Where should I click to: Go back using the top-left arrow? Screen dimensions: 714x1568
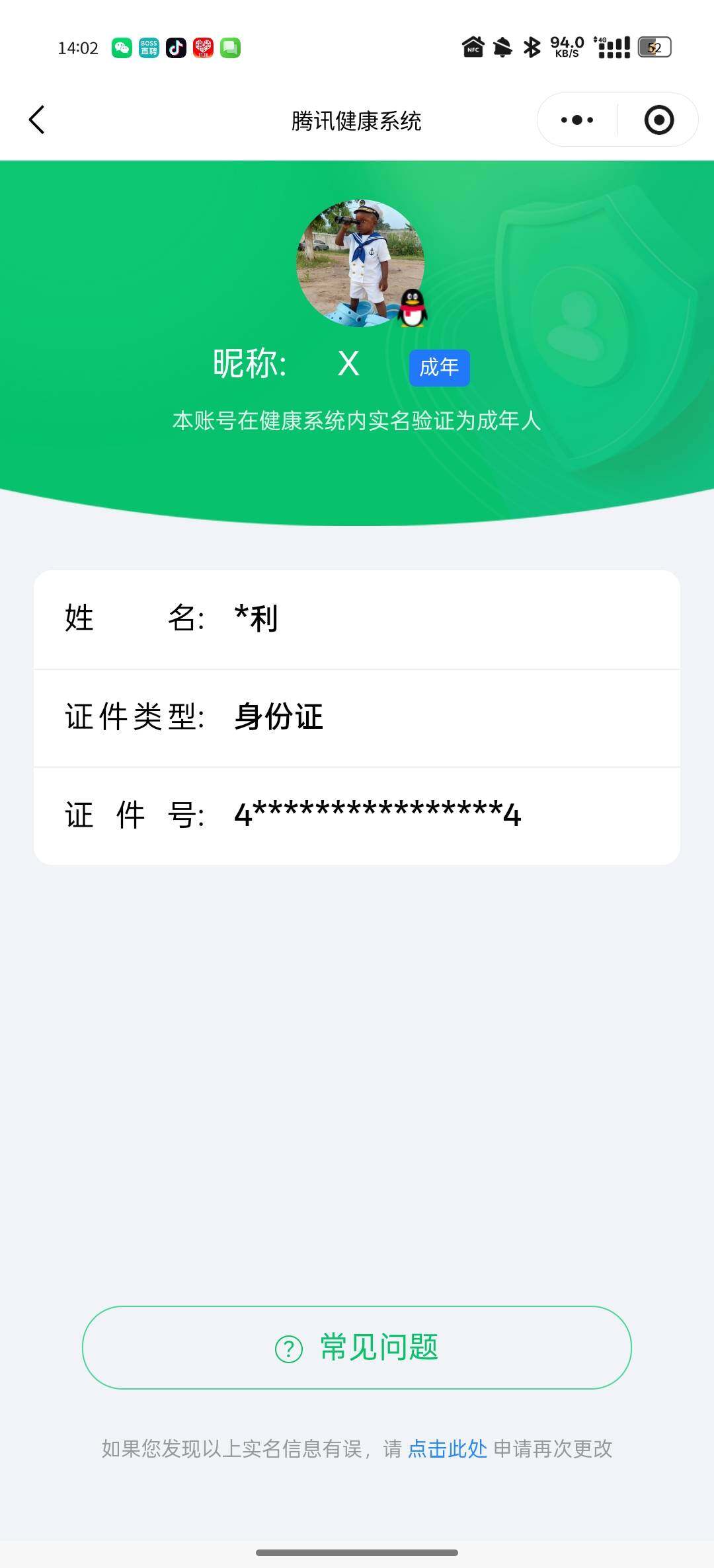(x=37, y=120)
